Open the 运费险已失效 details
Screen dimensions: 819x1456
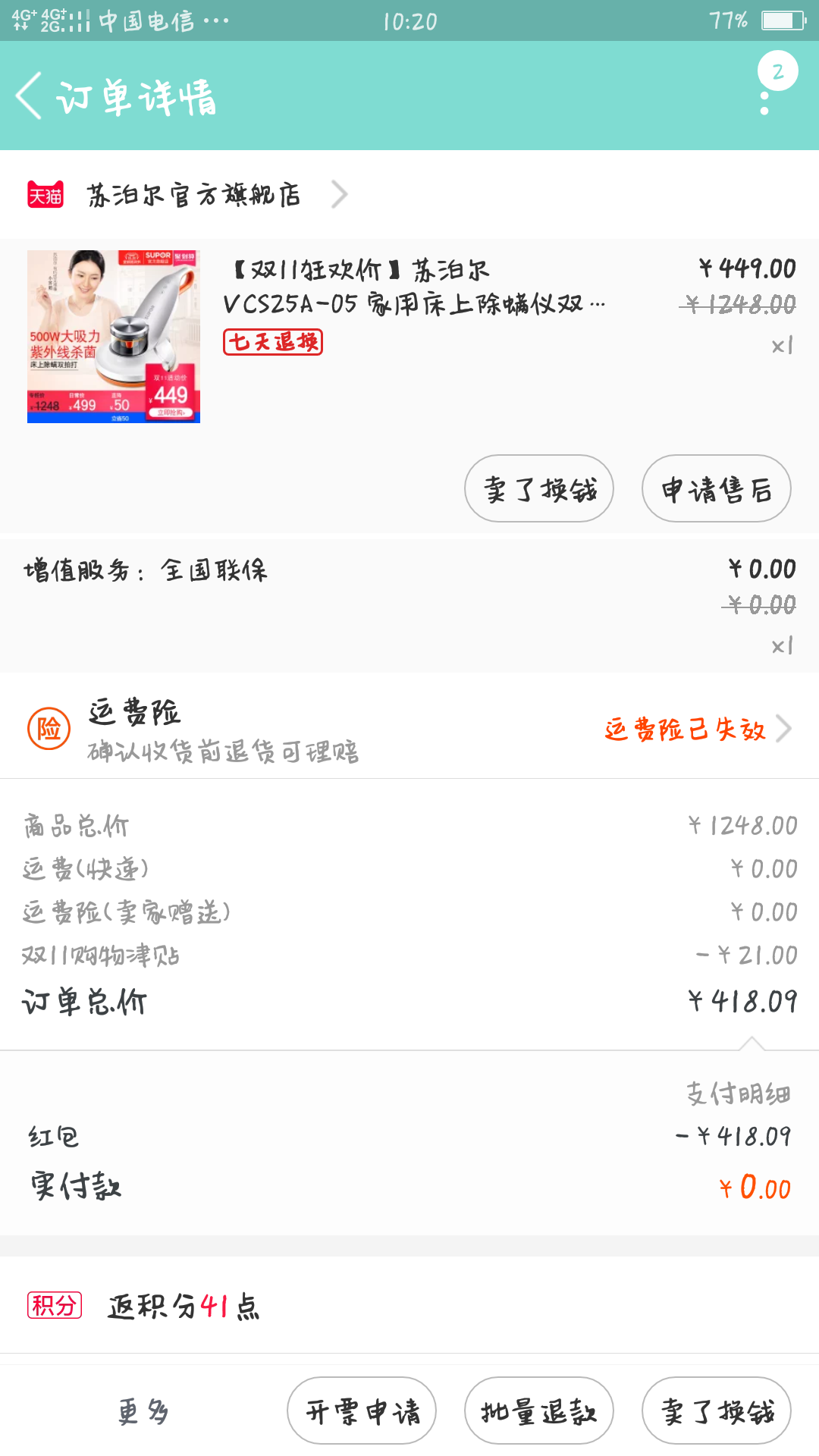click(698, 729)
